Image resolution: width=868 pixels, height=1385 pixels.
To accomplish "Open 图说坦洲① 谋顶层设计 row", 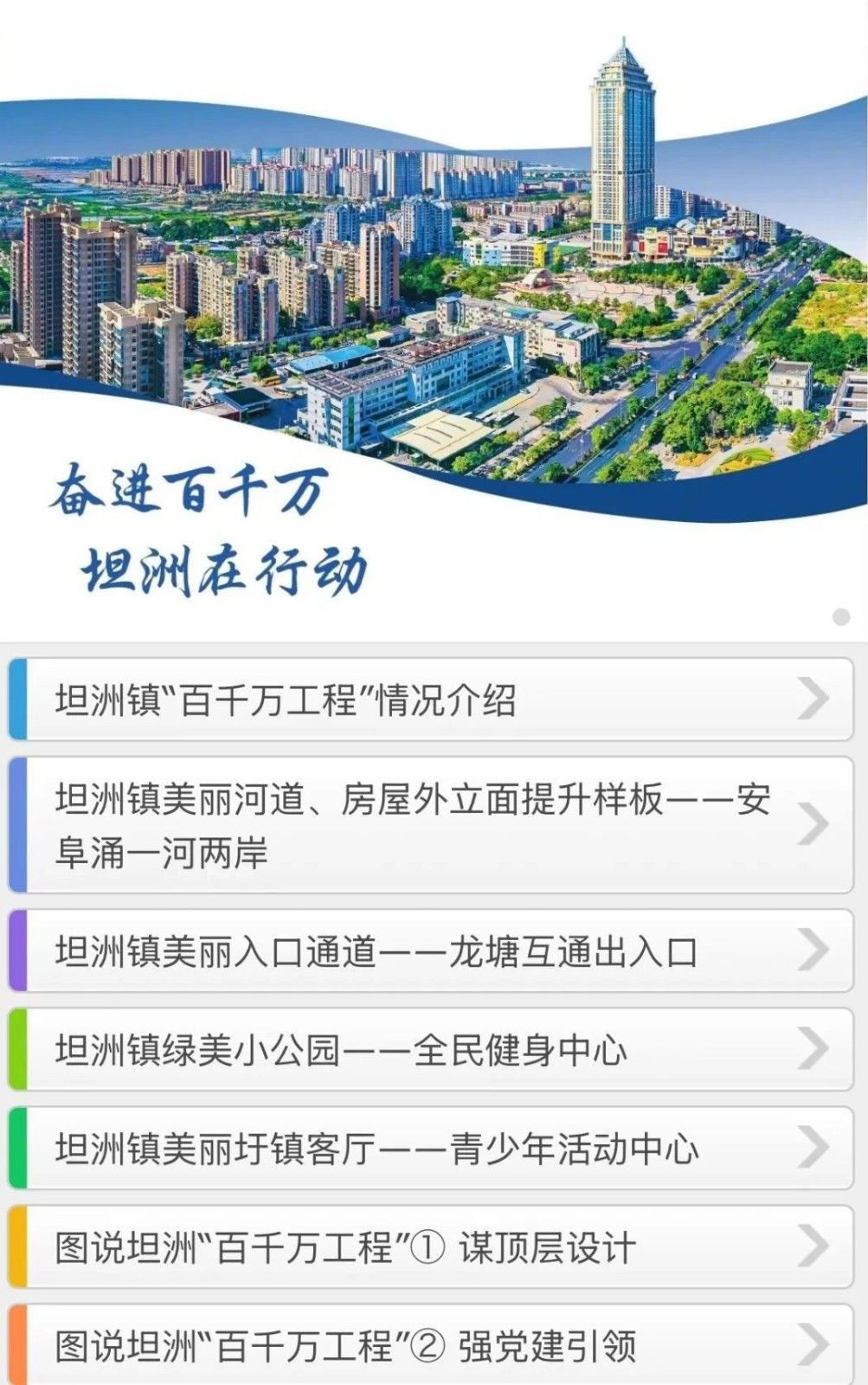I will pyautogui.click(x=430, y=1247).
